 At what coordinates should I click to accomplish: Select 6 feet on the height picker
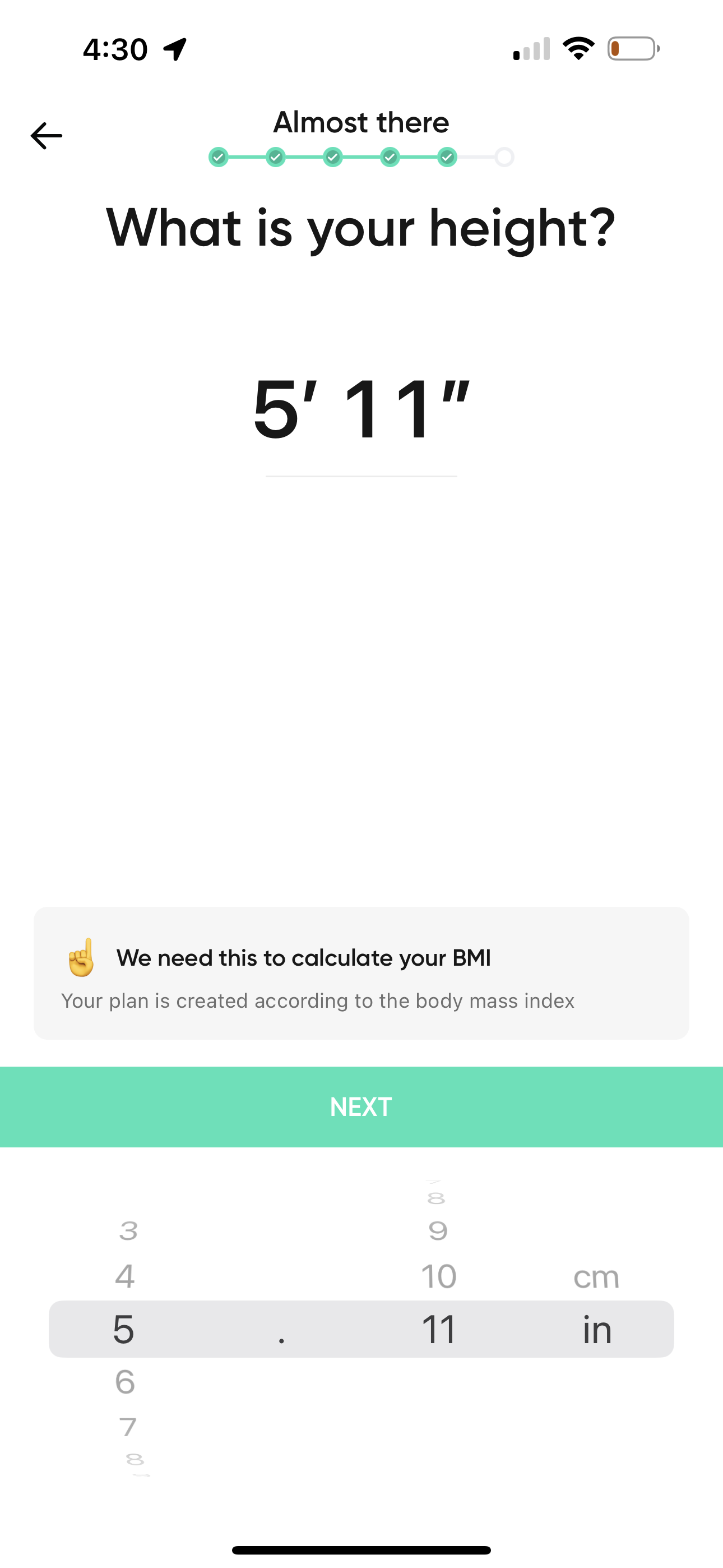124,1383
